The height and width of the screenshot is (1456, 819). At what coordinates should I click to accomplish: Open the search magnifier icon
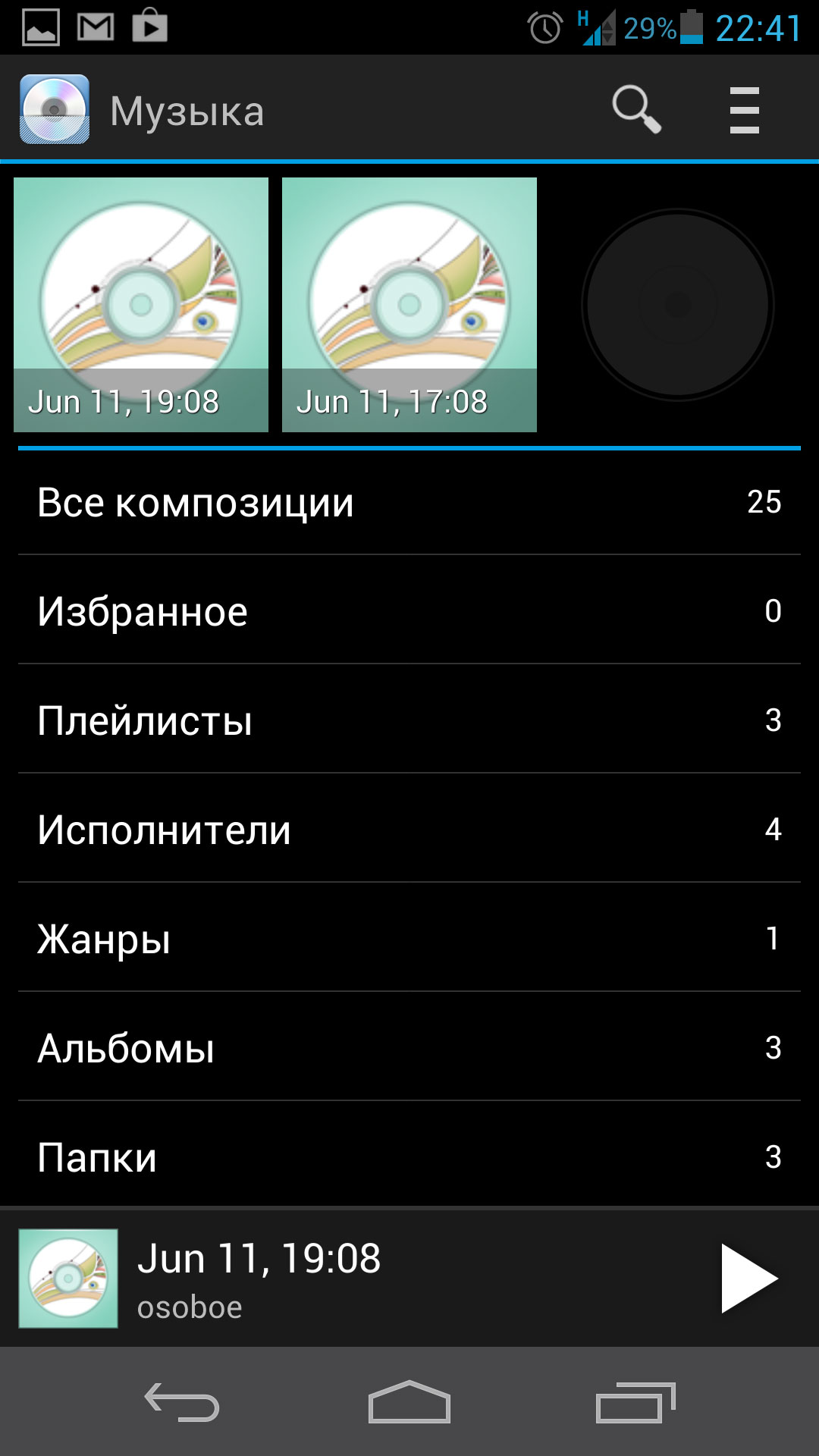637,110
